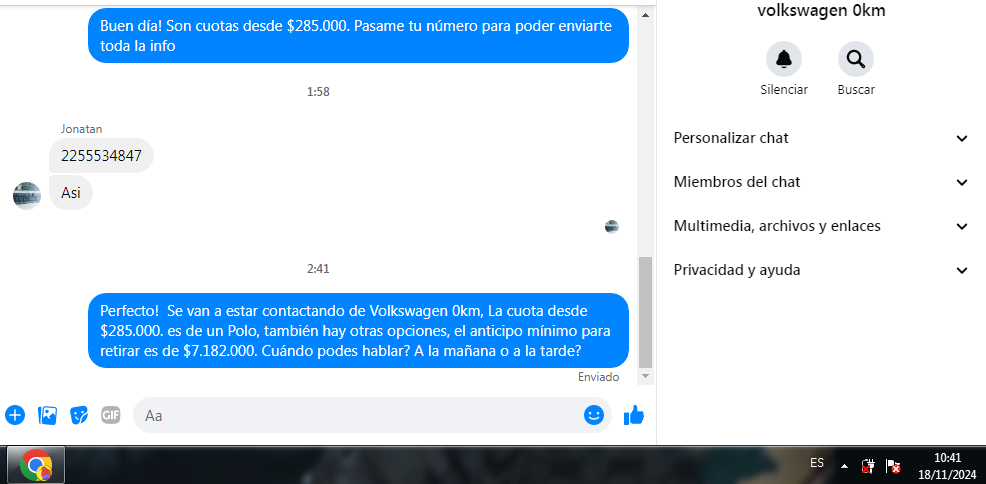Expand Multimedia, archivos y enlaces
Viewport: 986px width, 484px height.
point(820,226)
